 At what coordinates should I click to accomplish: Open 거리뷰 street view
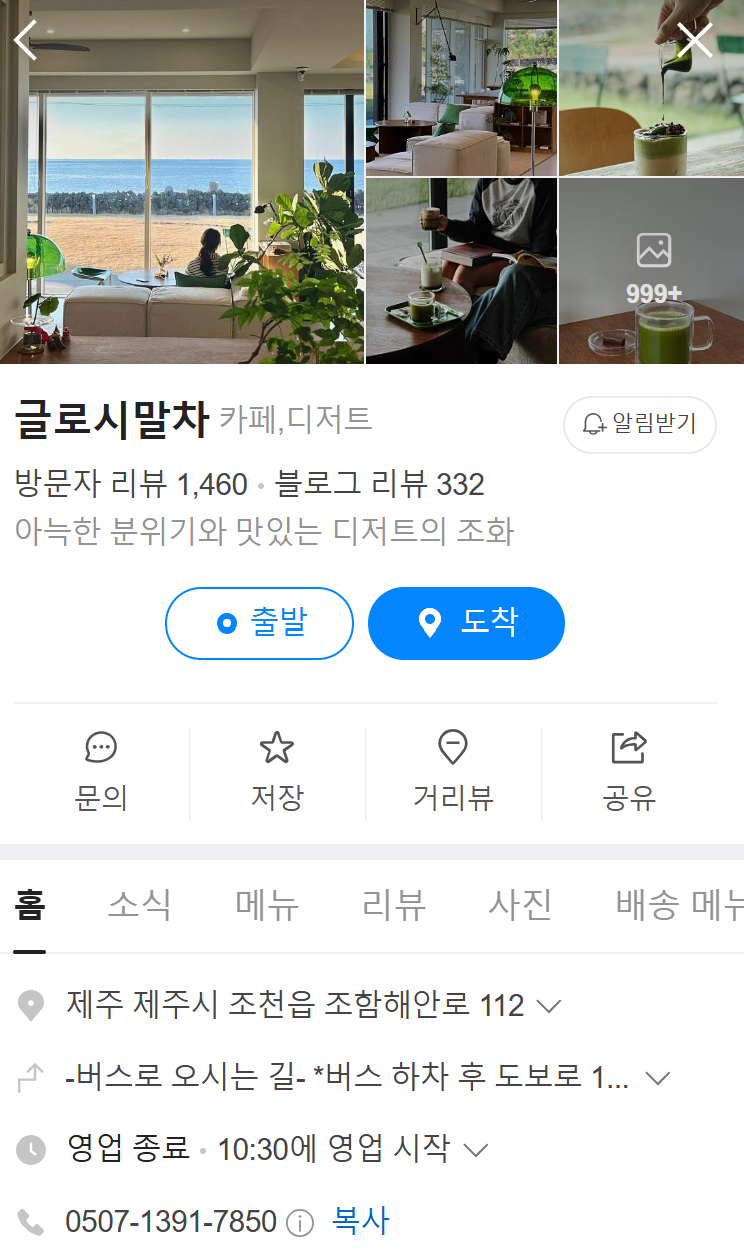[x=453, y=771]
